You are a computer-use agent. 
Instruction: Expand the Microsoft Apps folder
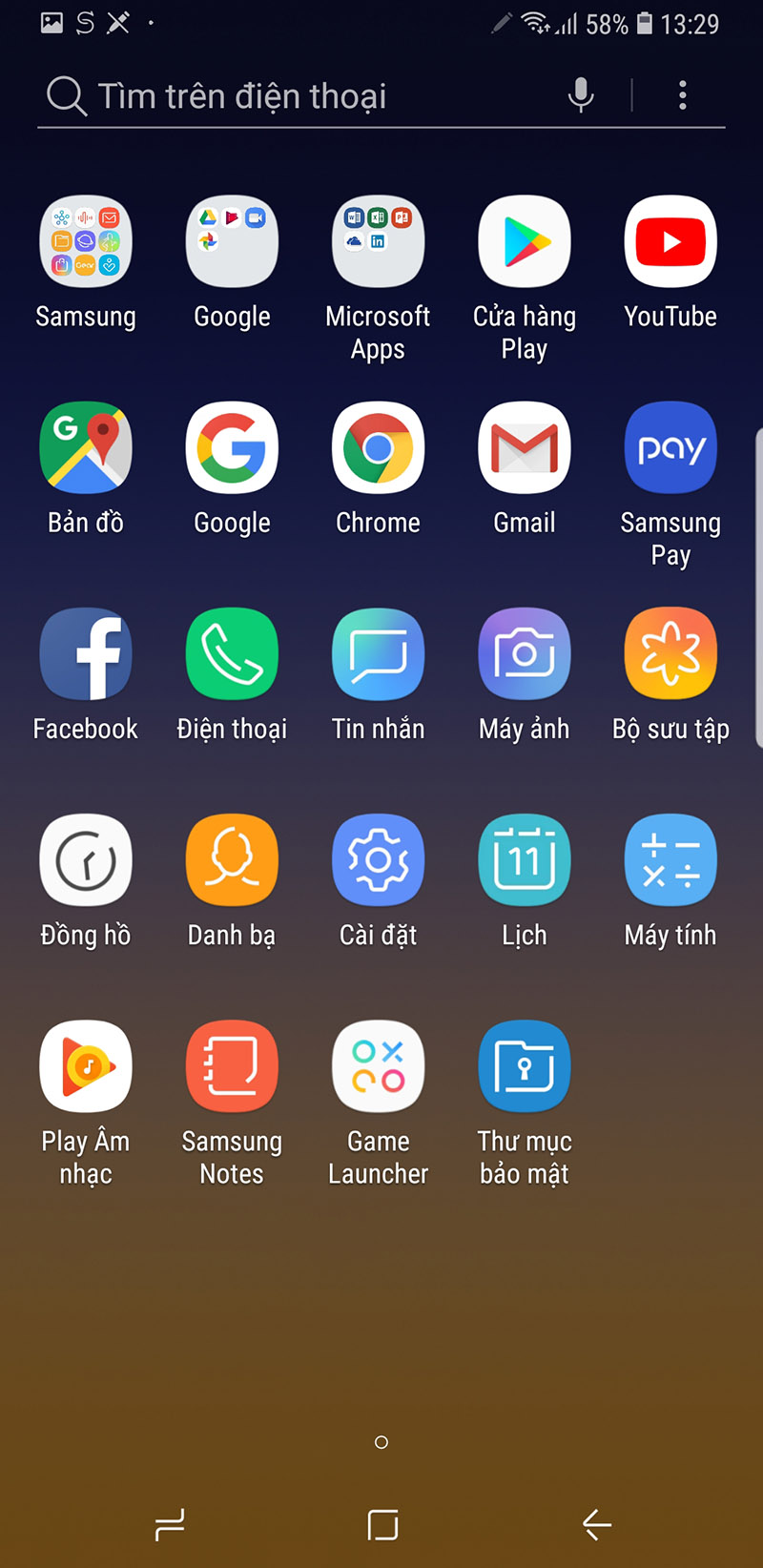pyautogui.click(x=378, y=241)
